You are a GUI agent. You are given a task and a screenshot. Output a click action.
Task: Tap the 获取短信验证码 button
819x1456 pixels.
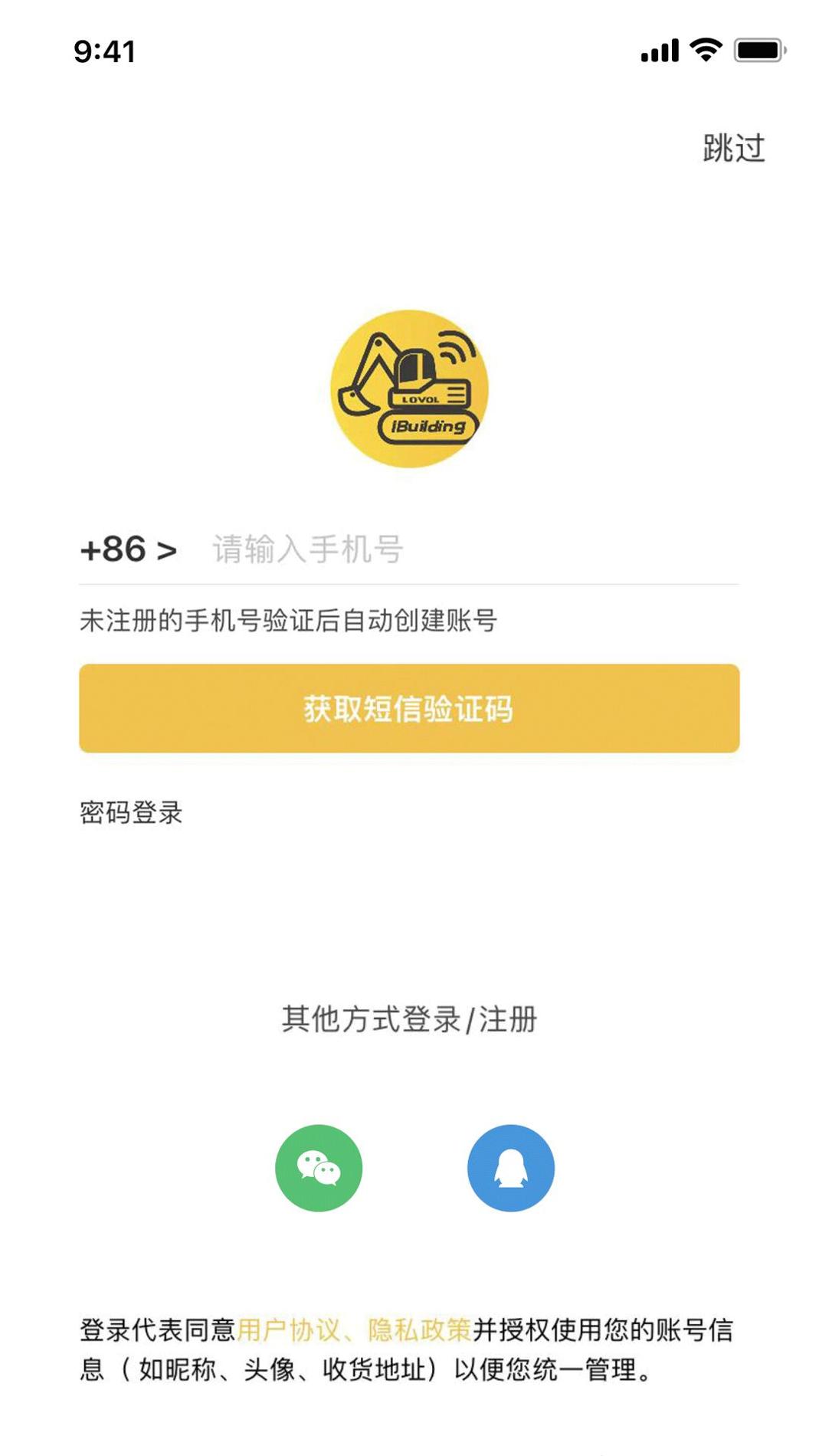(x=409, y=708)
